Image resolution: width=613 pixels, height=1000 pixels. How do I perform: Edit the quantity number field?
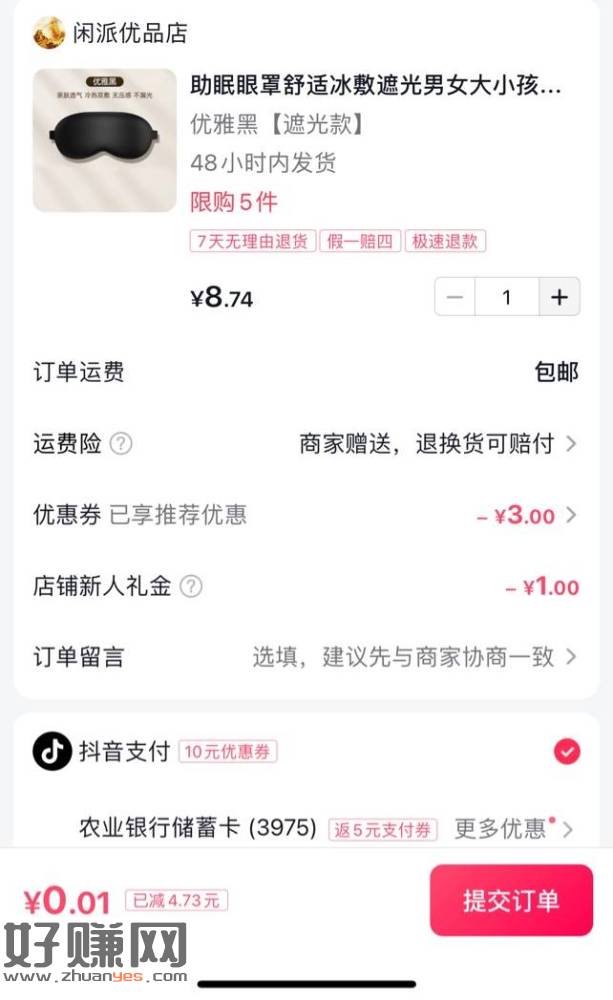click(x=506, y=297)
